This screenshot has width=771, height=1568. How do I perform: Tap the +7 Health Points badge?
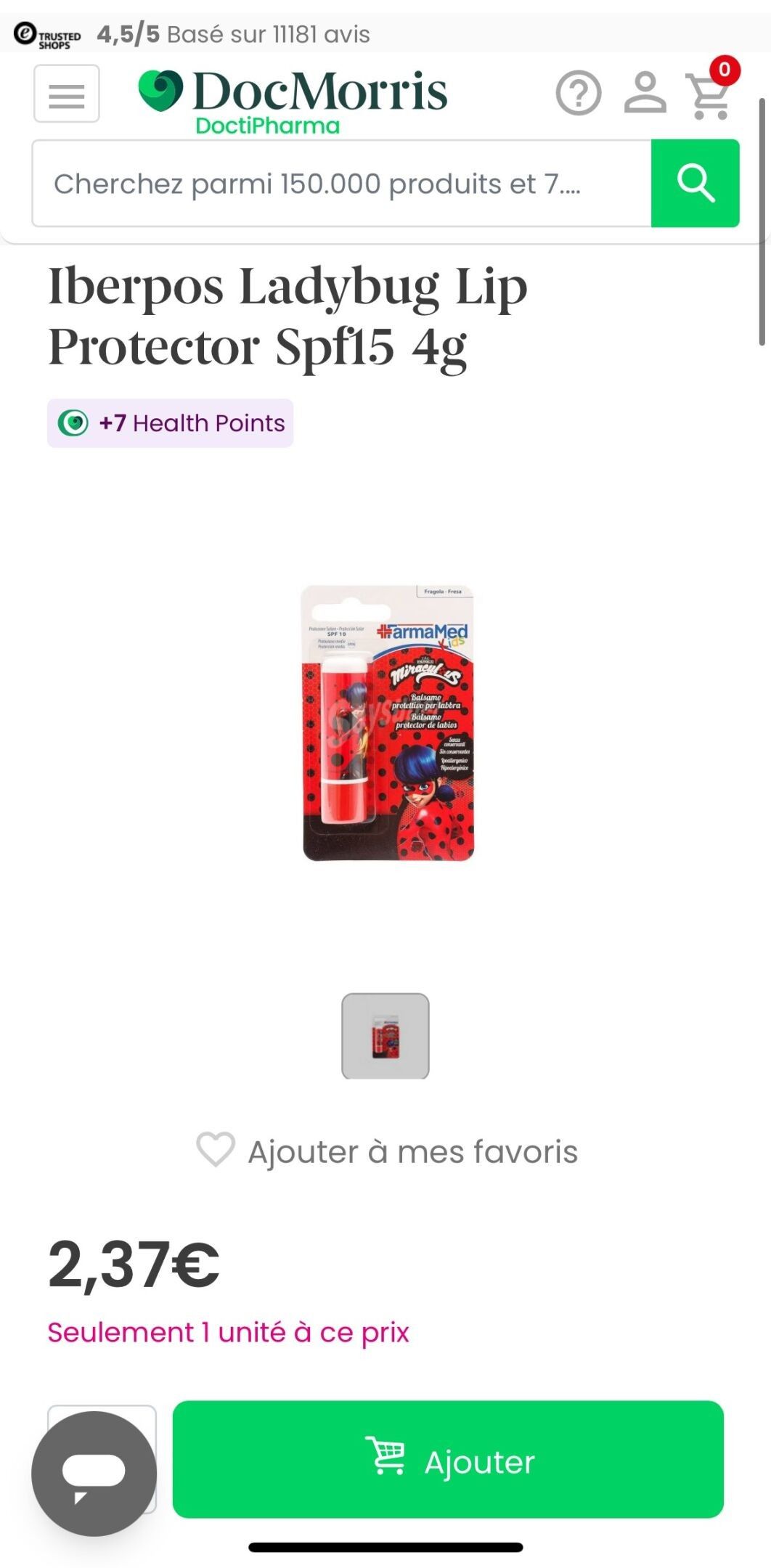tap(171, 423)
